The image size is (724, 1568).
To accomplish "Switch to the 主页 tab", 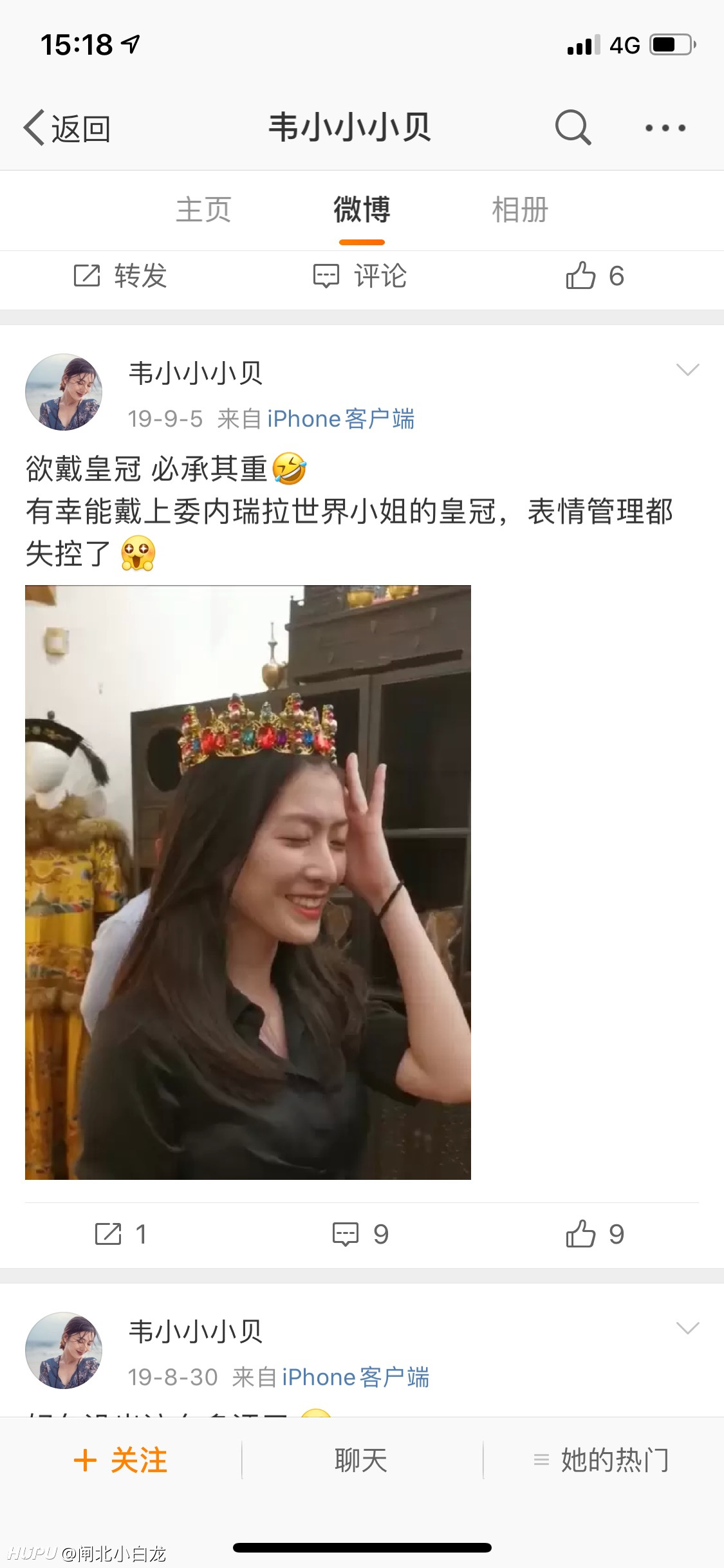I will (203, 210).
